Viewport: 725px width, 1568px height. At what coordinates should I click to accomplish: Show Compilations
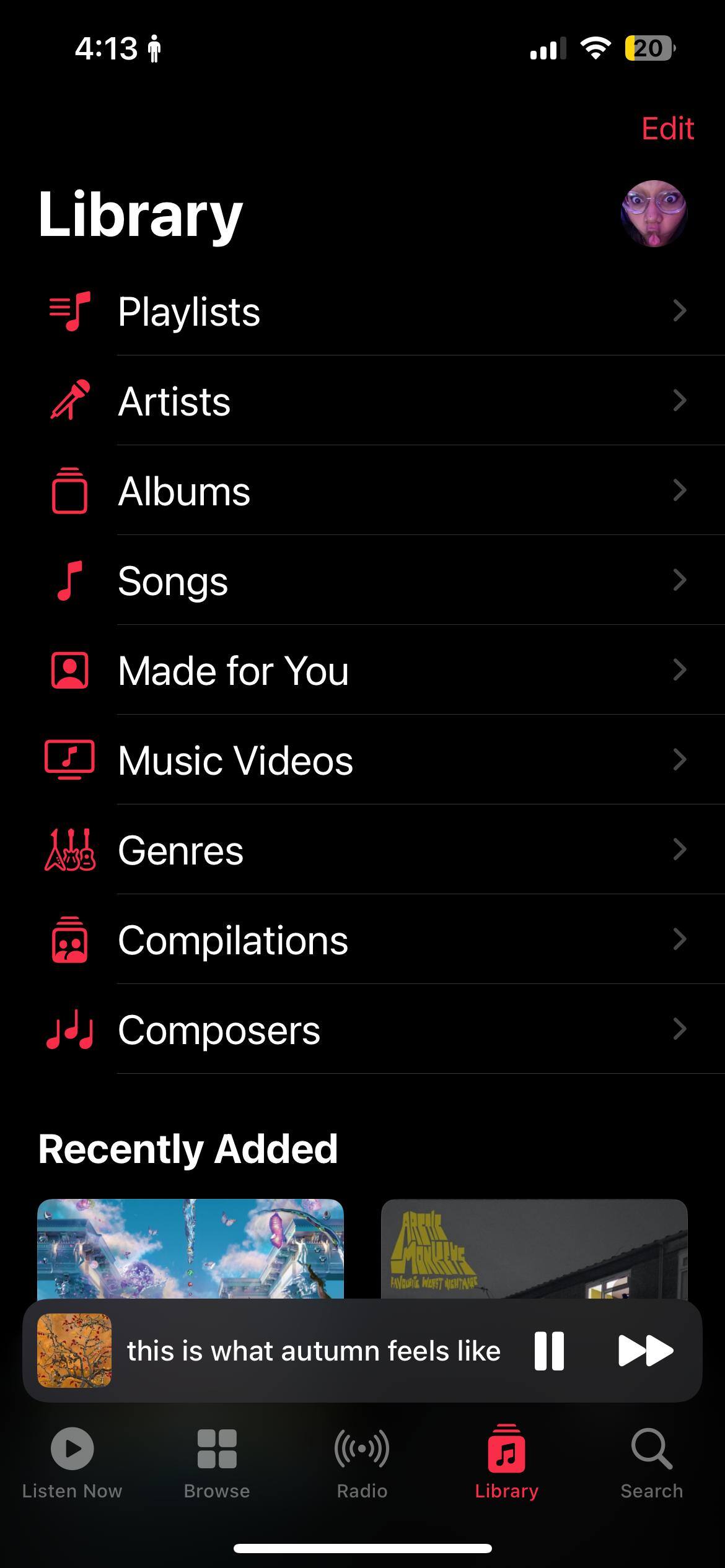point(372,939)
